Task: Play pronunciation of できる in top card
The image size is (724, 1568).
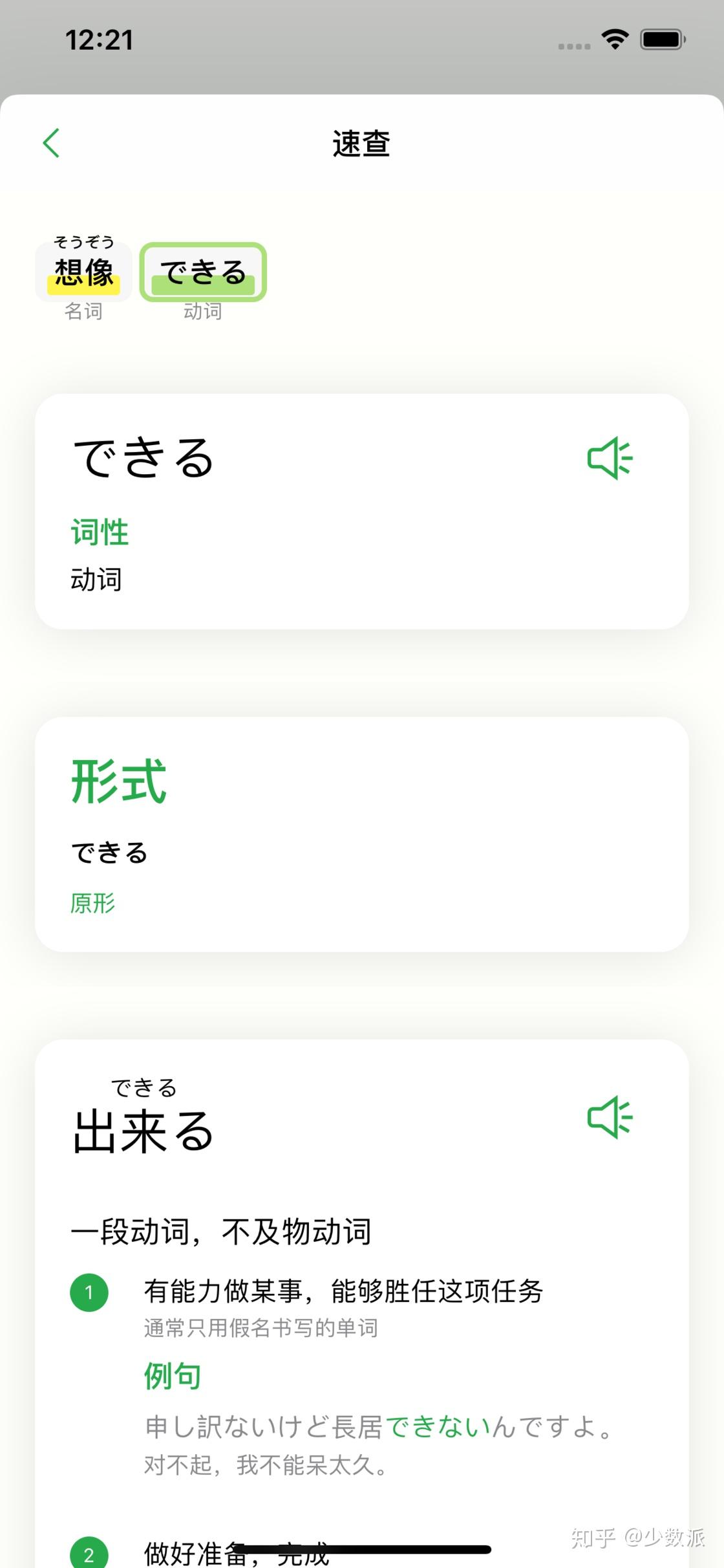Action: coord(610,458)
